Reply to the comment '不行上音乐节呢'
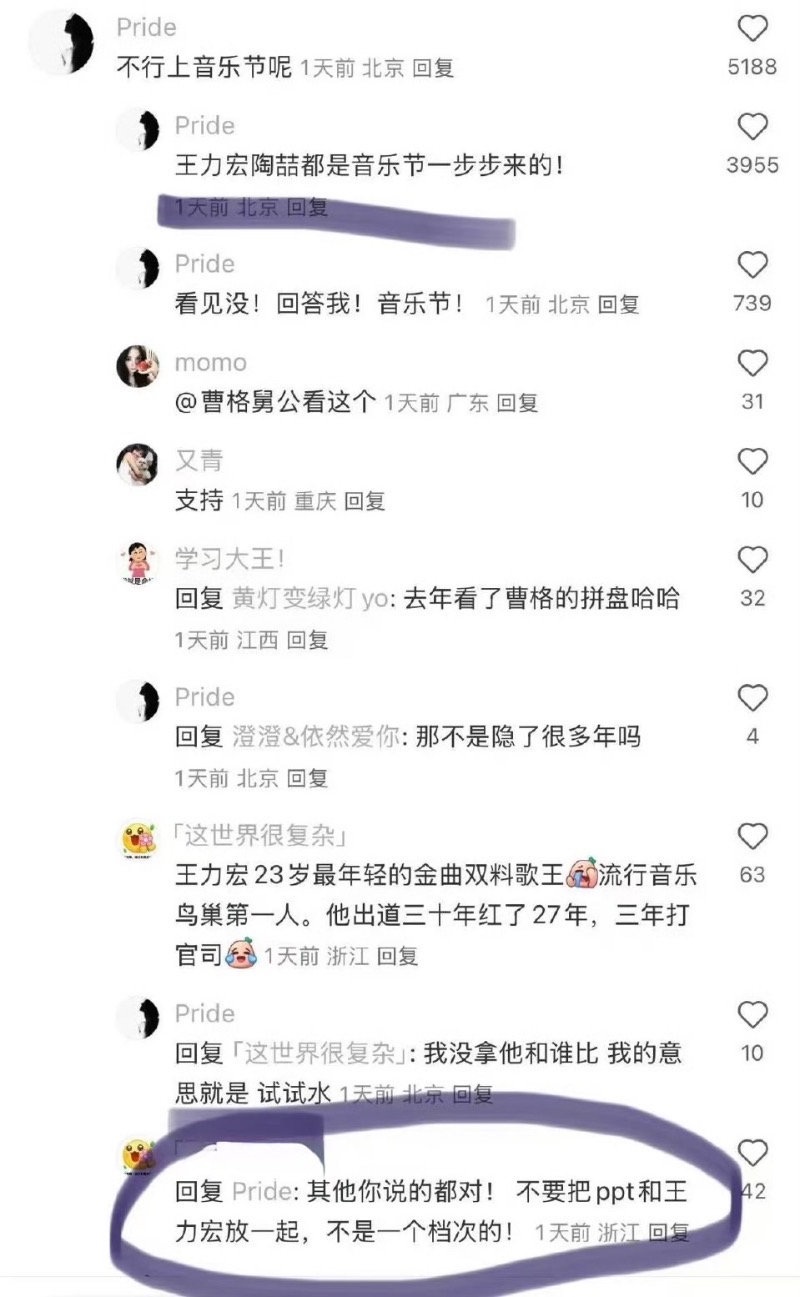 click(x=433, y=68)
